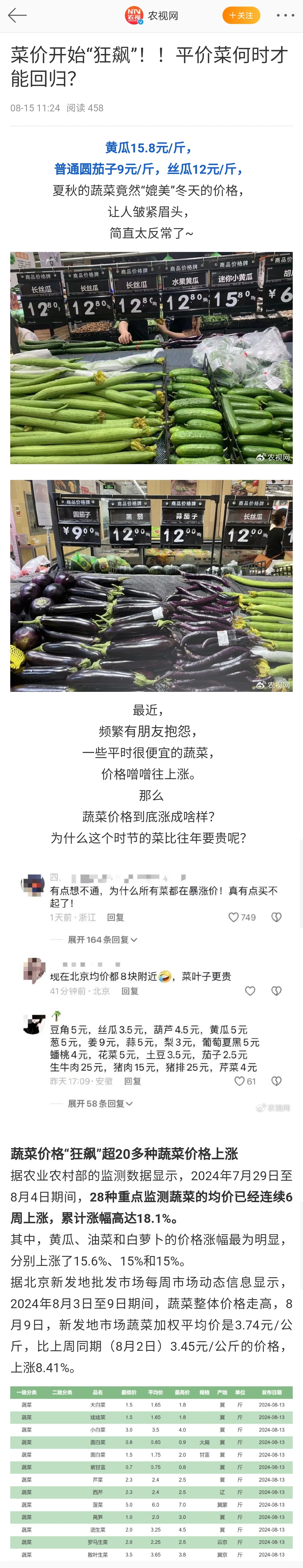Go back using the top-left arrow
The height and width of the screenshot is (1568, 303).
tap(17, 16)
